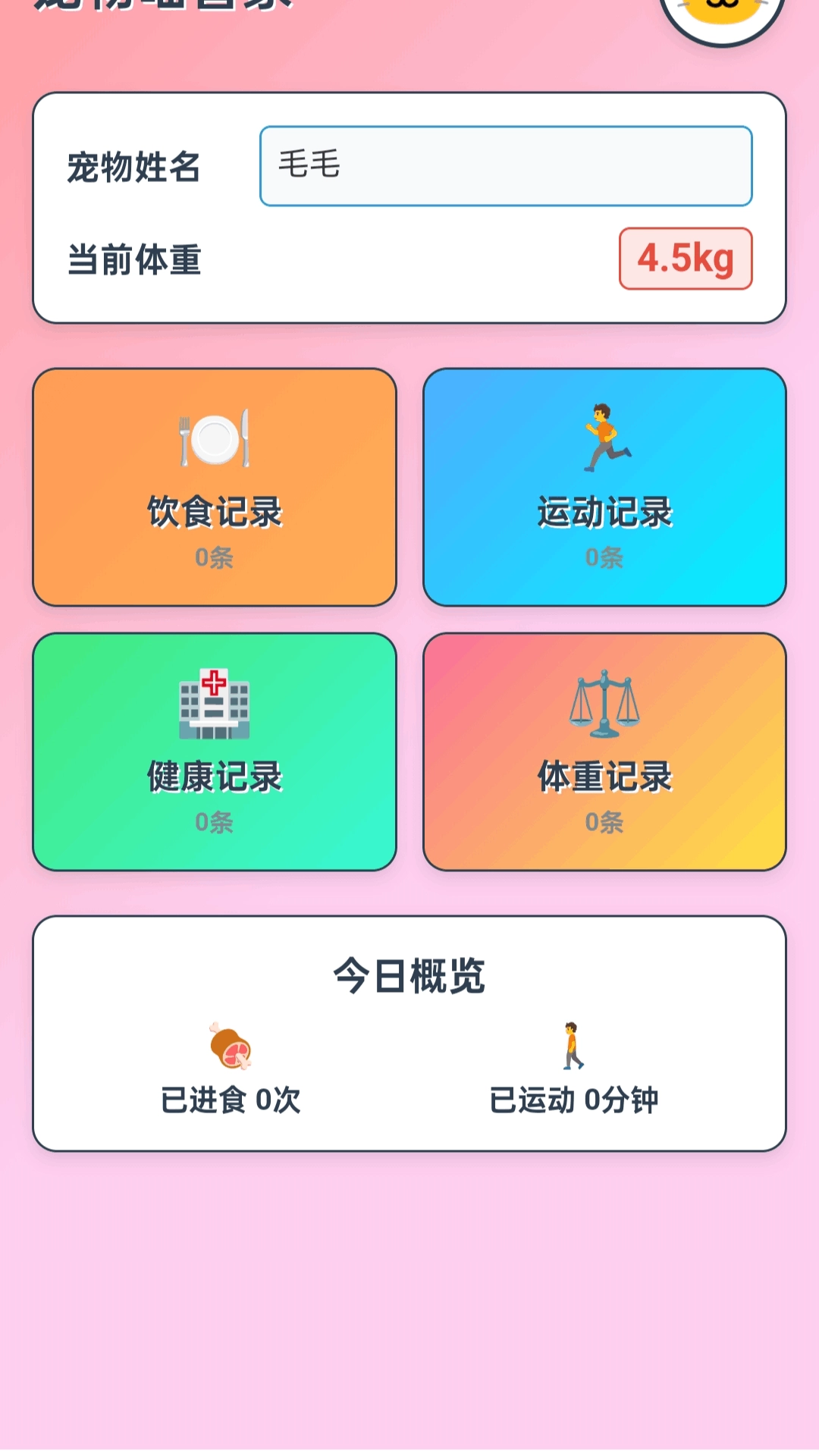
Task: Tap the 4.5kg current weight badge
Action: tap(686, 259)
